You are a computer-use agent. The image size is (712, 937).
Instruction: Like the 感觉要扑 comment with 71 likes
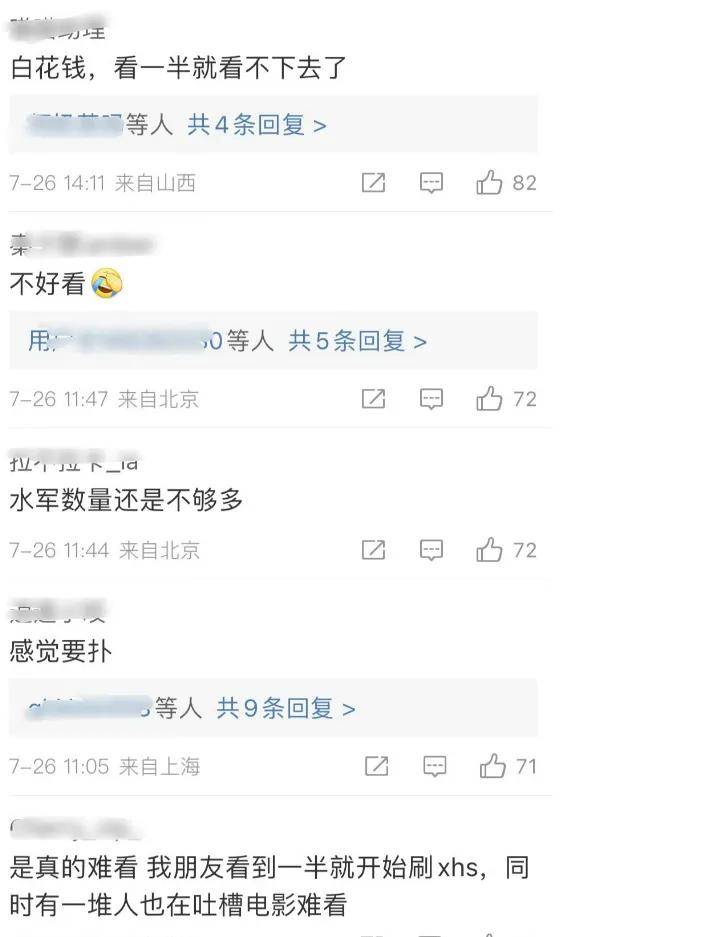(492, 766)
